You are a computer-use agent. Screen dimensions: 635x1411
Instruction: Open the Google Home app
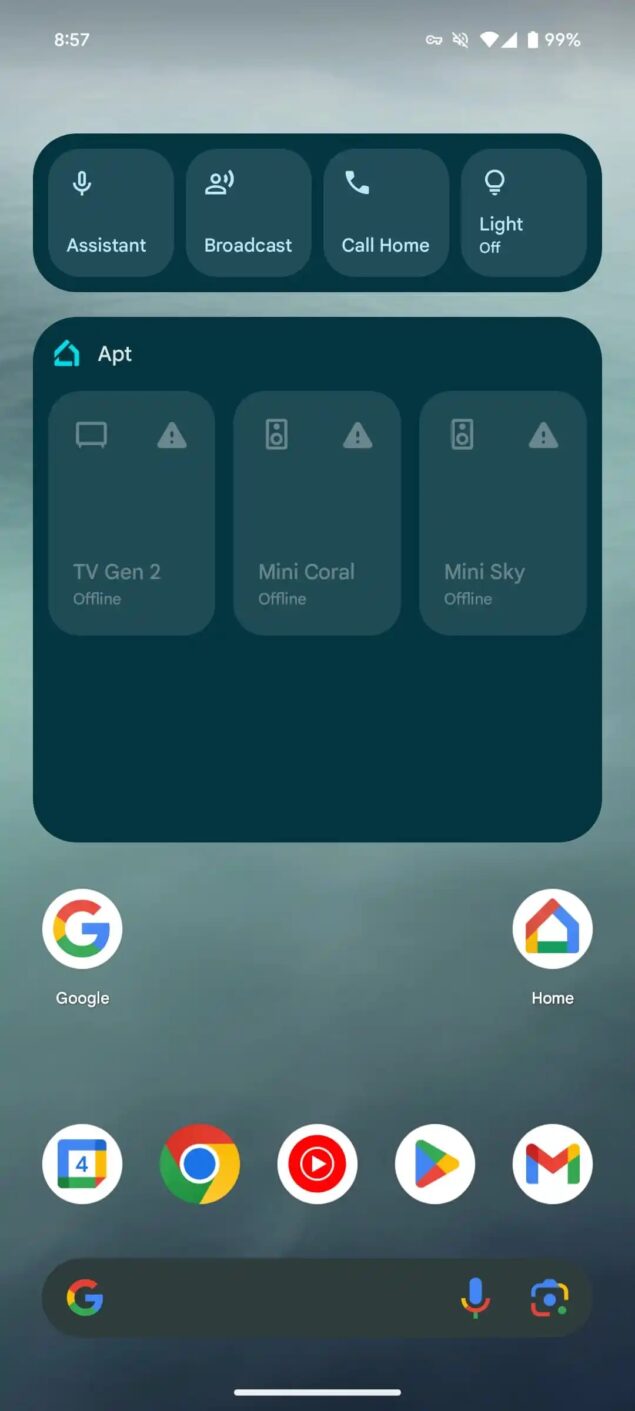pyautogui.click(x=552, y=929)
